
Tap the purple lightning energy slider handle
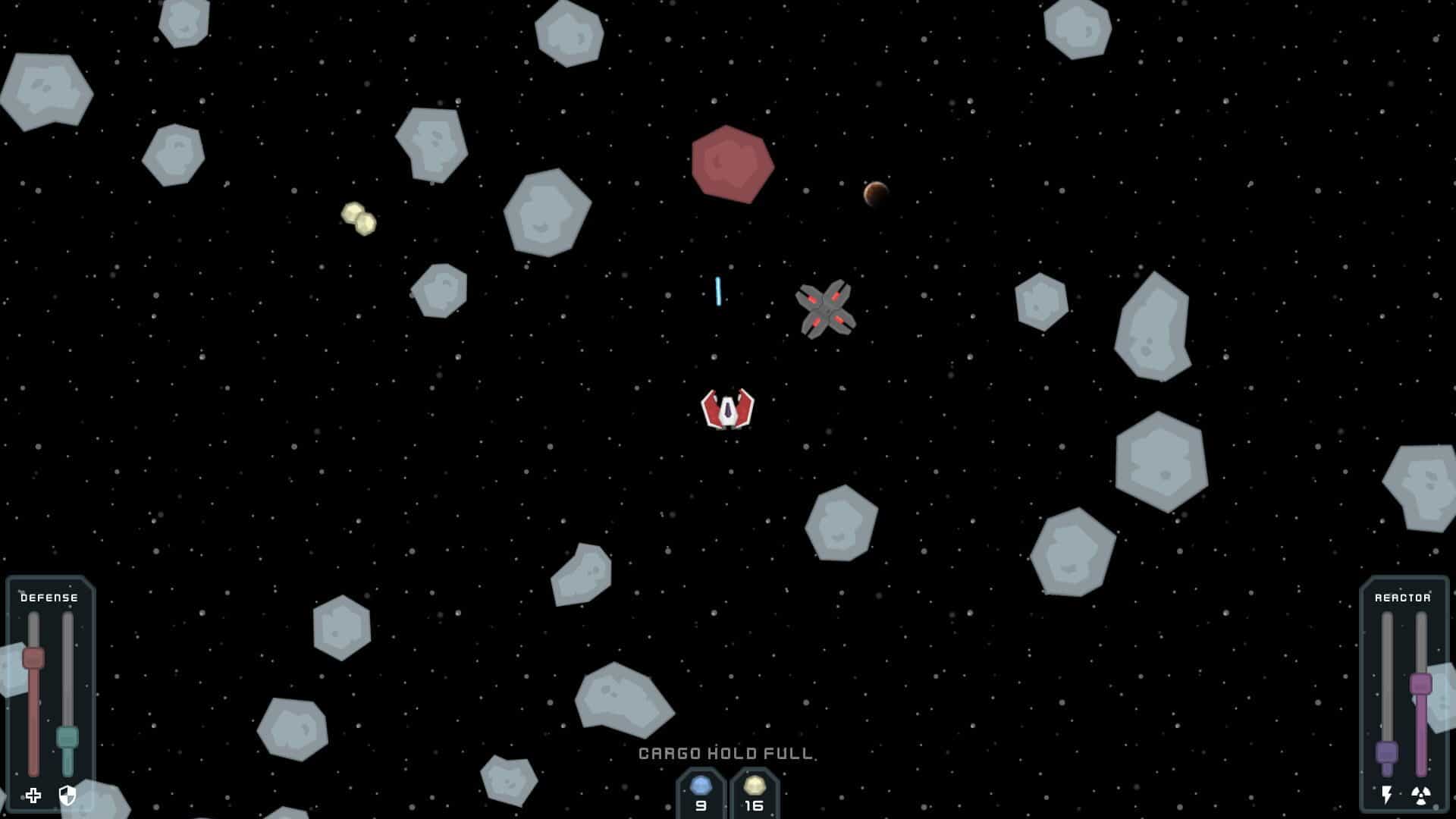coord(1387,753)
